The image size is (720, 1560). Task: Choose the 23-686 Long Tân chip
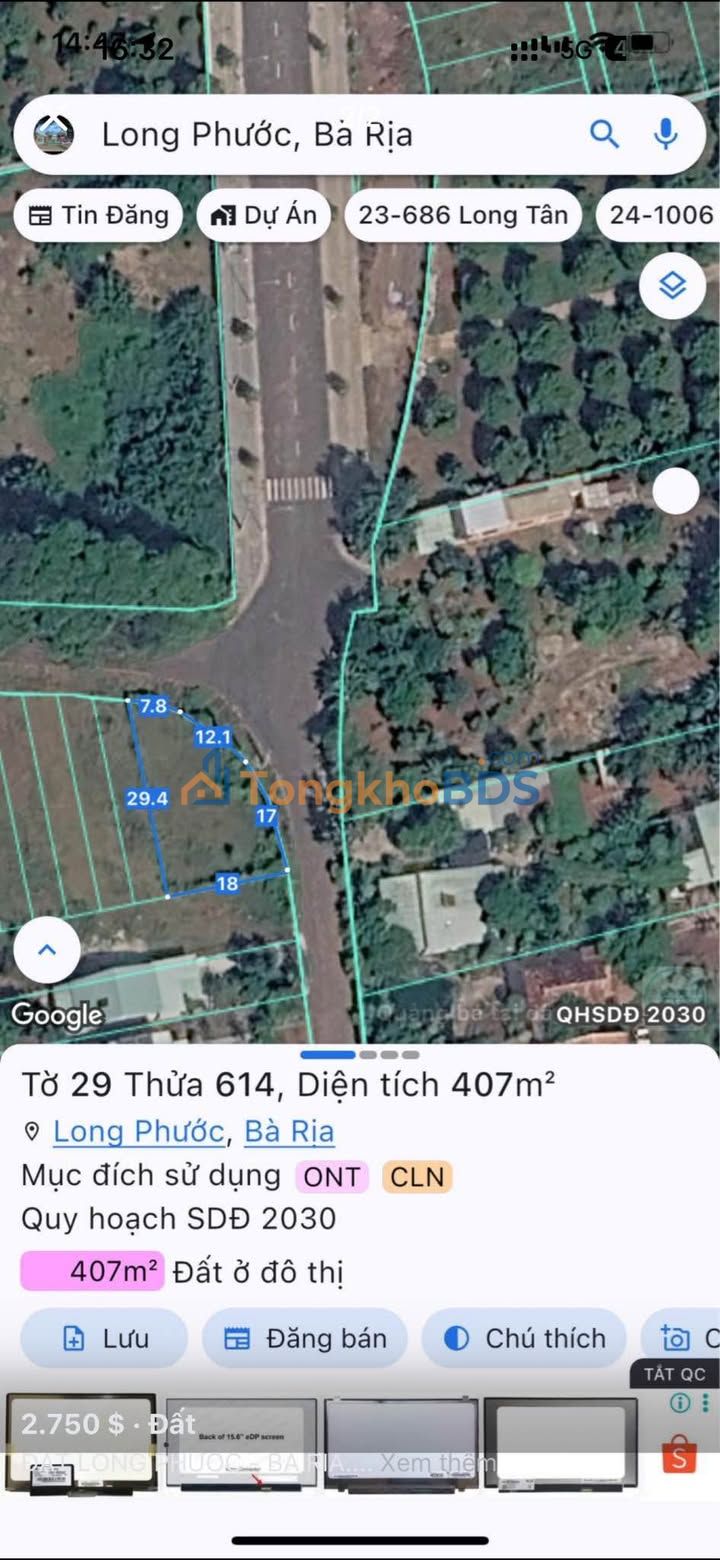[463, 215]
